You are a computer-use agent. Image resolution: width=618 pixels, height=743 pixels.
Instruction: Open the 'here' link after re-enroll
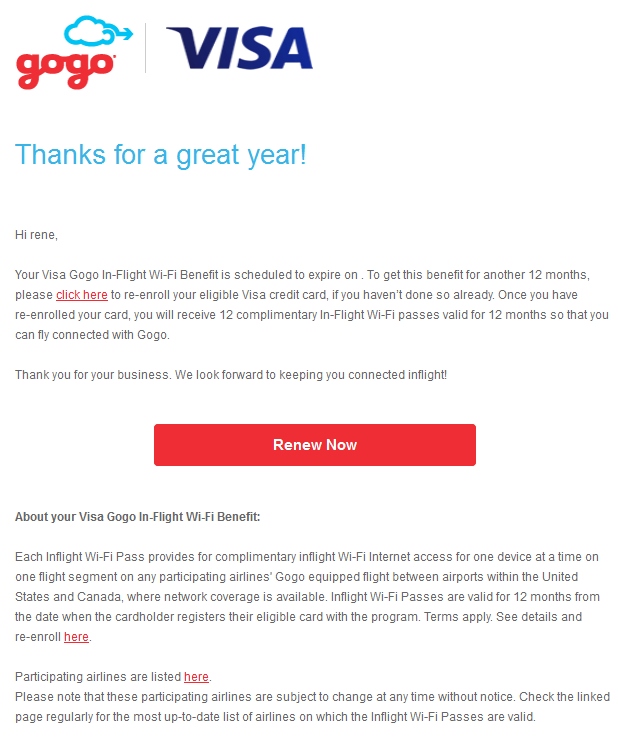tap(76, 637)
